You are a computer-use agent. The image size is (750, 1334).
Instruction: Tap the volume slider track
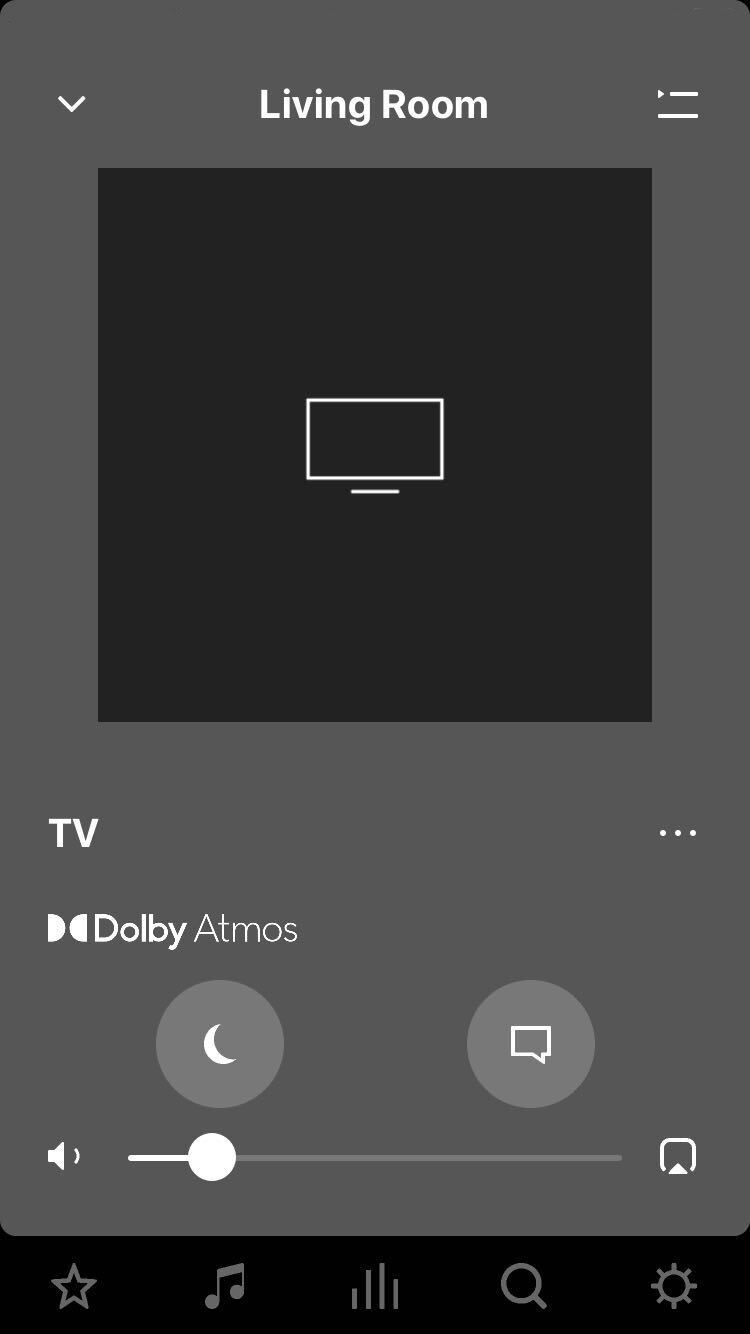click(375, 1158)
